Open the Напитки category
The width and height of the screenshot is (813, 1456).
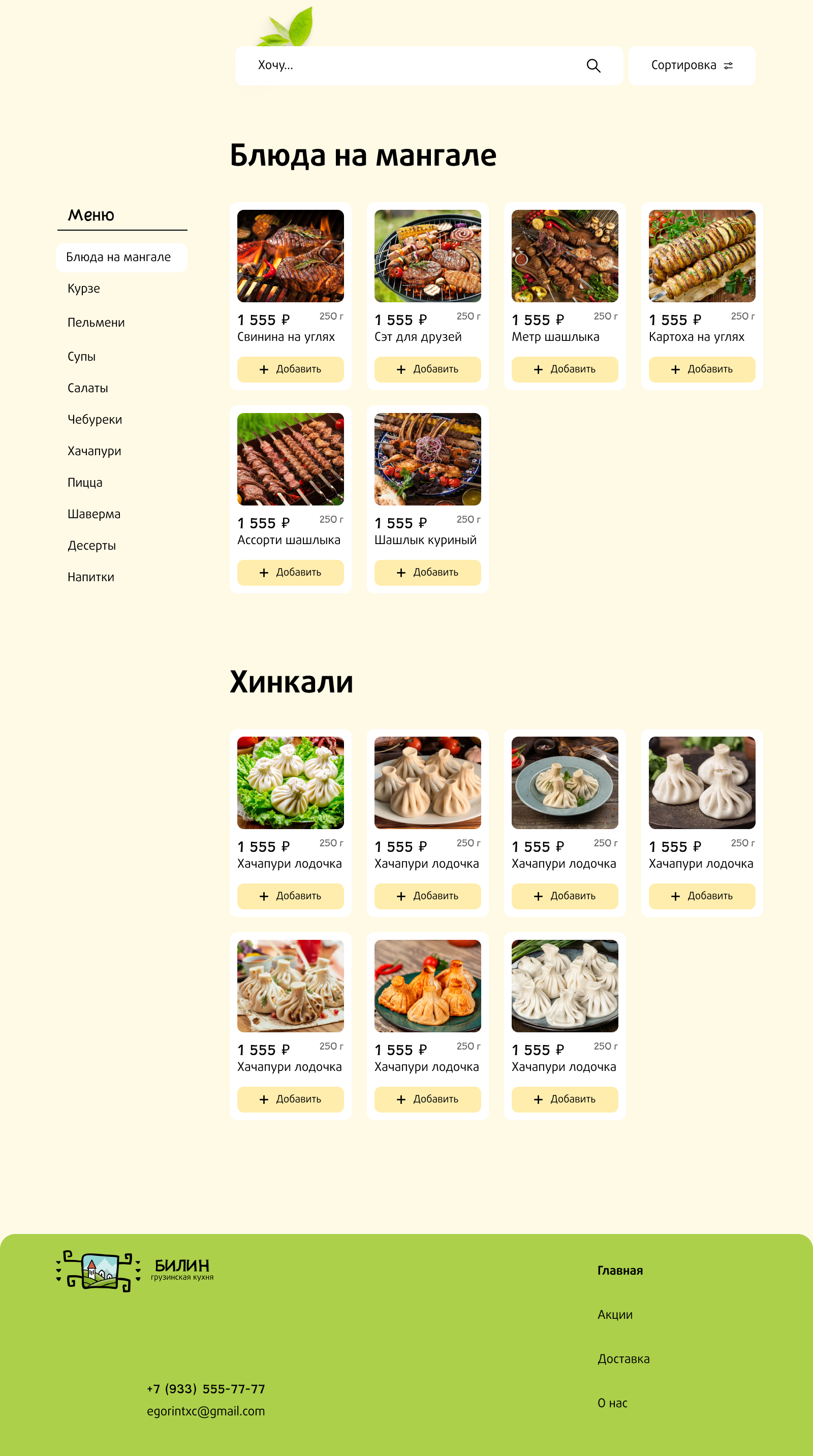click(x=91, y=577)
